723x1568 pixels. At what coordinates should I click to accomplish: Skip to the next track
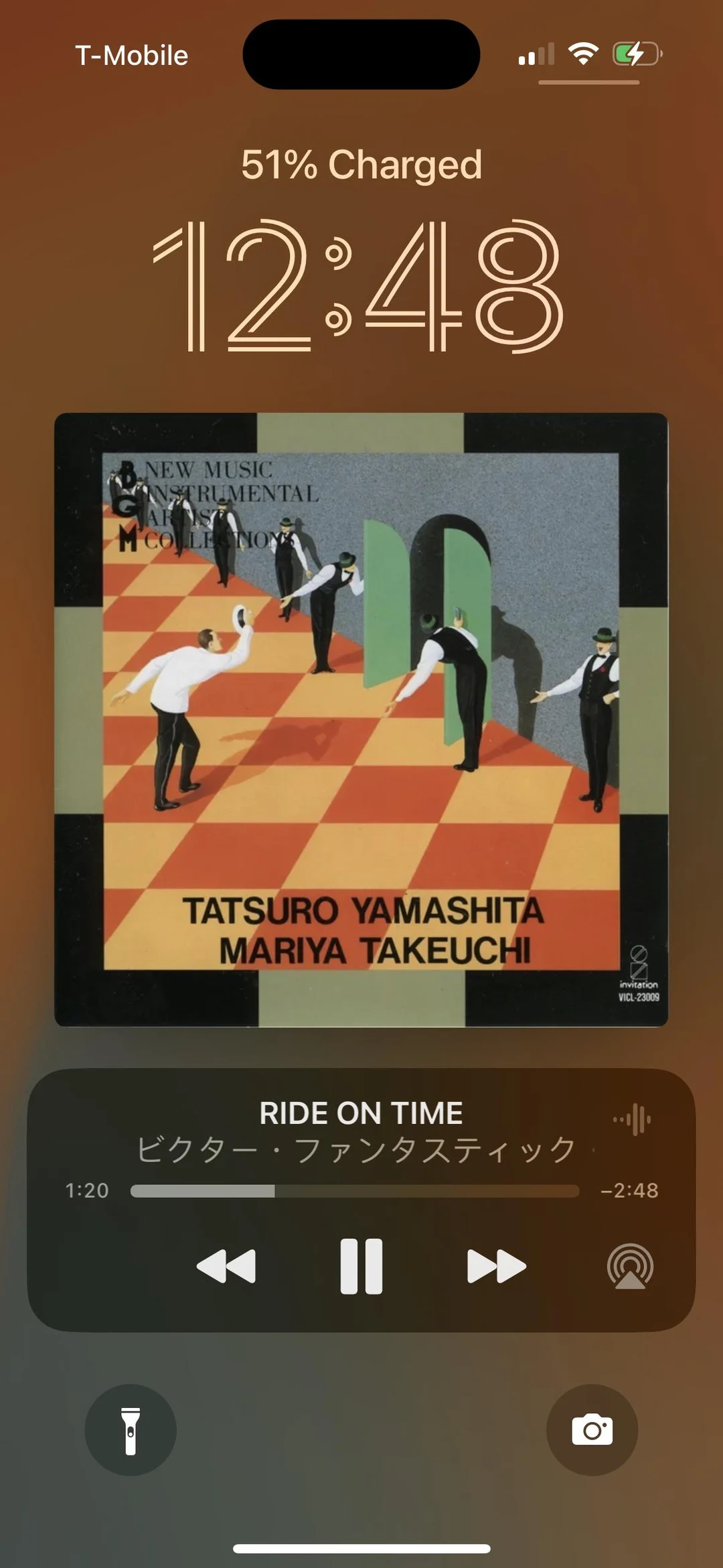tap(495, 1265)
